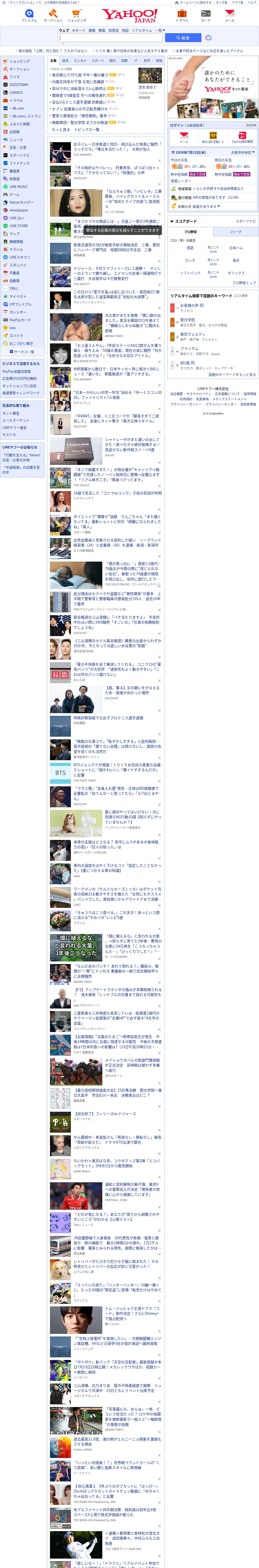Open the スポーツナビ link in the scoreboard

tap(246, 222)
